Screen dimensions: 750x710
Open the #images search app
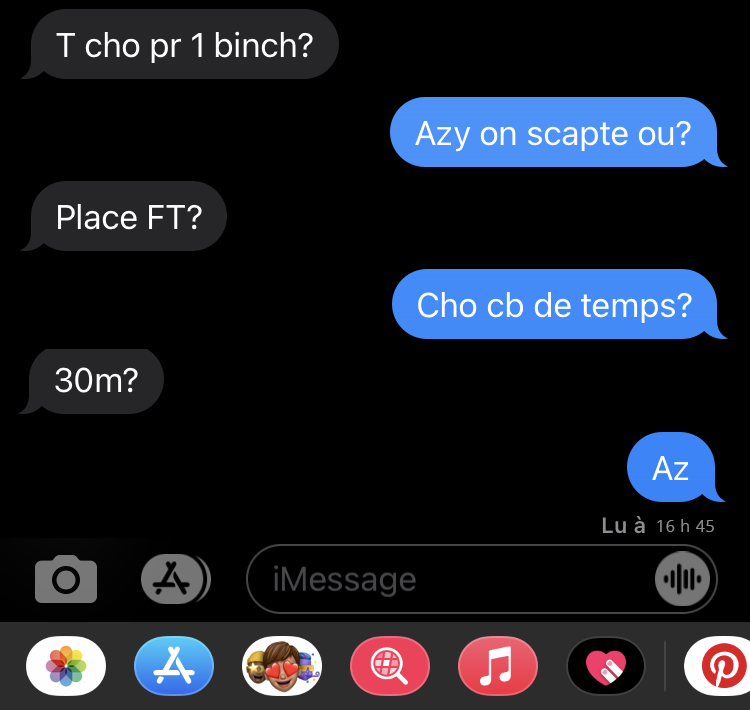(x=390, y=666)
